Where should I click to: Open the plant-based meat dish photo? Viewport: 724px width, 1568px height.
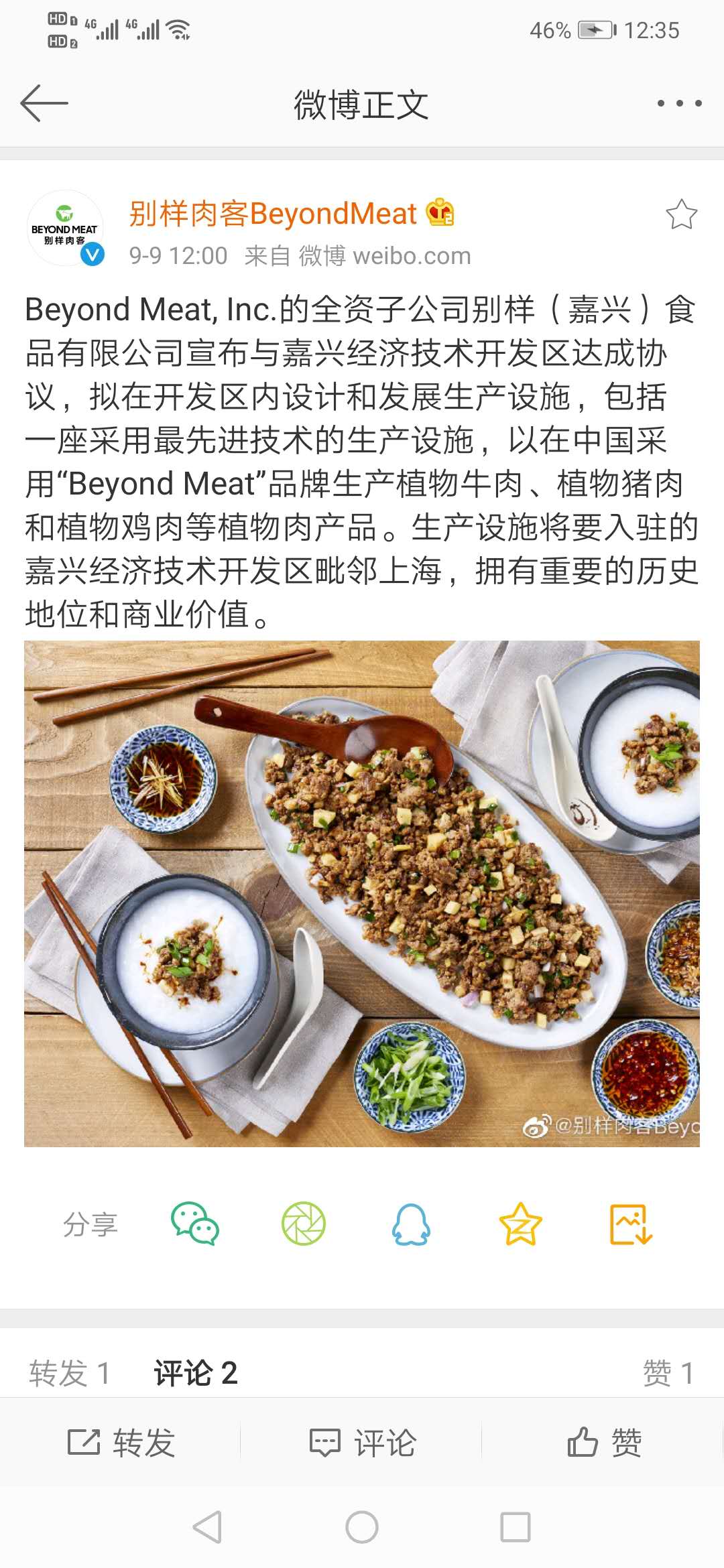click(x=362, y=893)
